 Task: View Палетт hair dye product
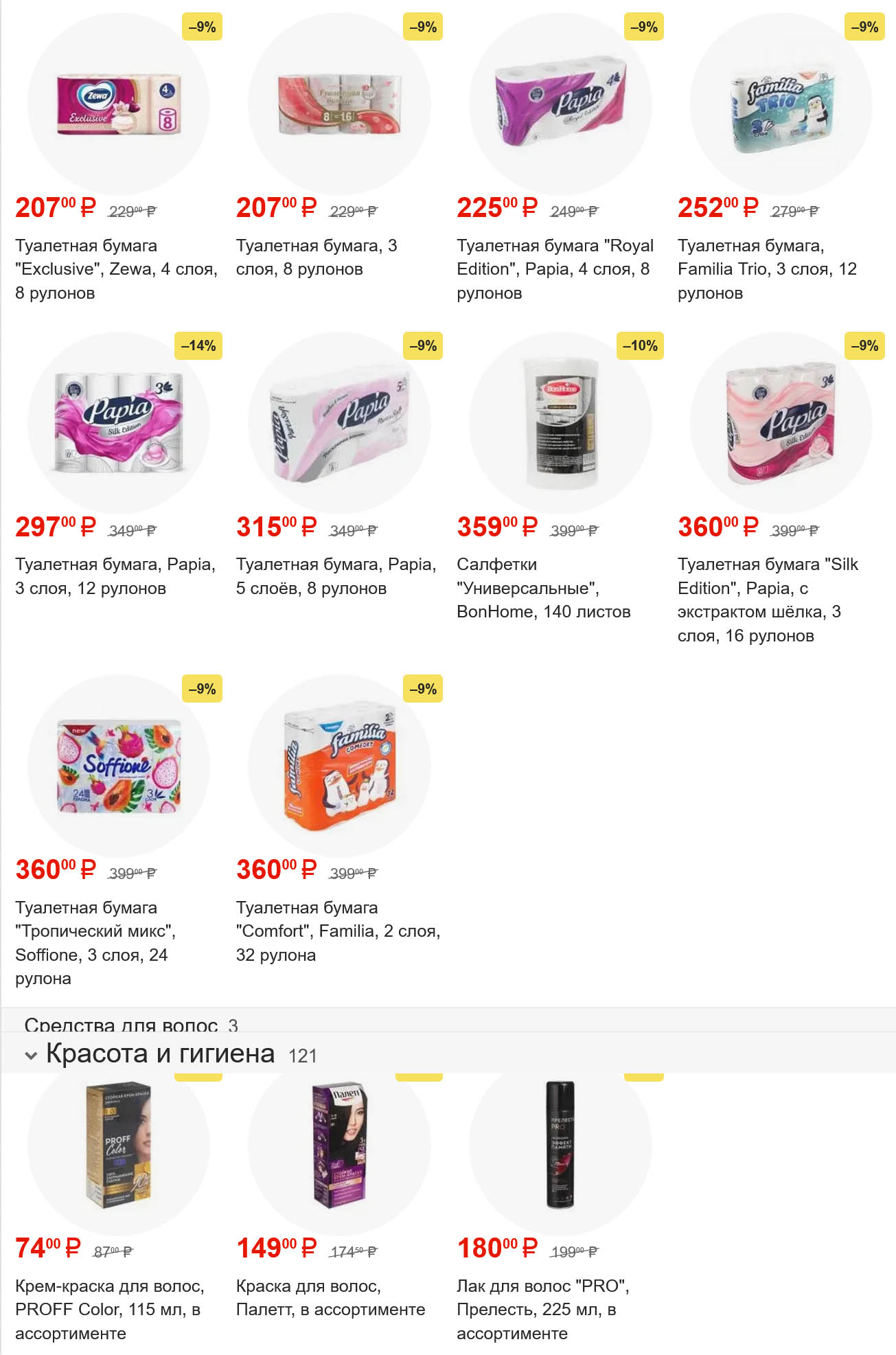point(339,1146)
